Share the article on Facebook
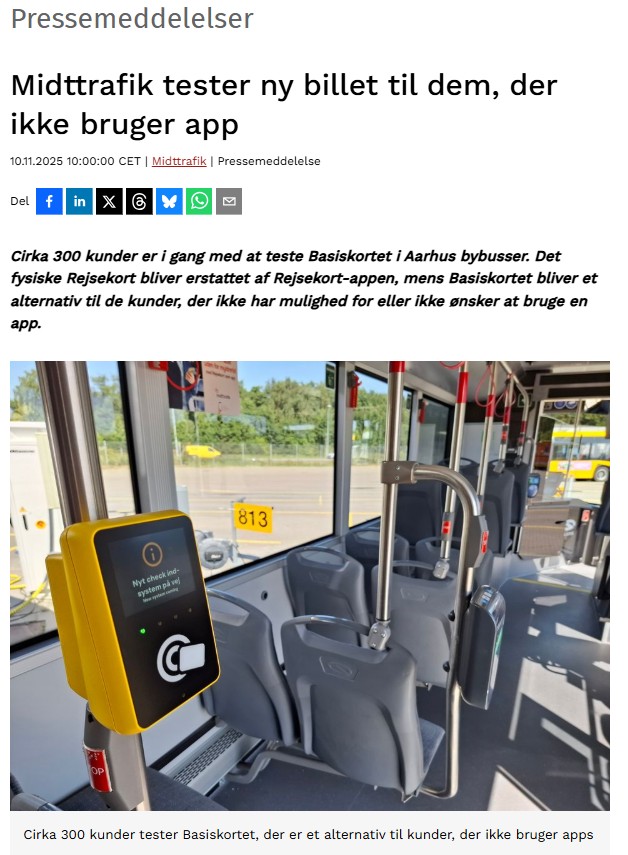The height and width of the screenshot is (855, 628). coord(49,201)
